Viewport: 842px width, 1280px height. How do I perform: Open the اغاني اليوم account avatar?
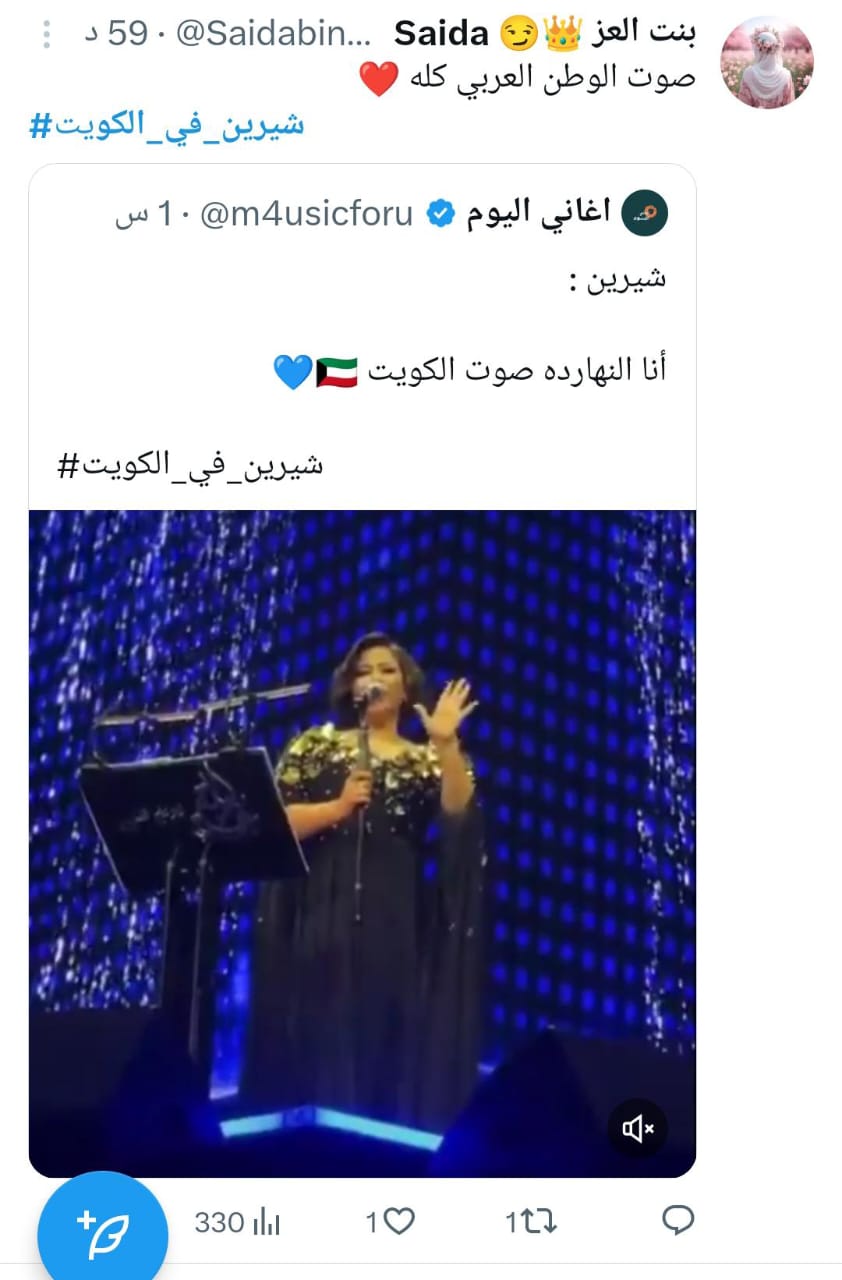click(x=645, y=214)
